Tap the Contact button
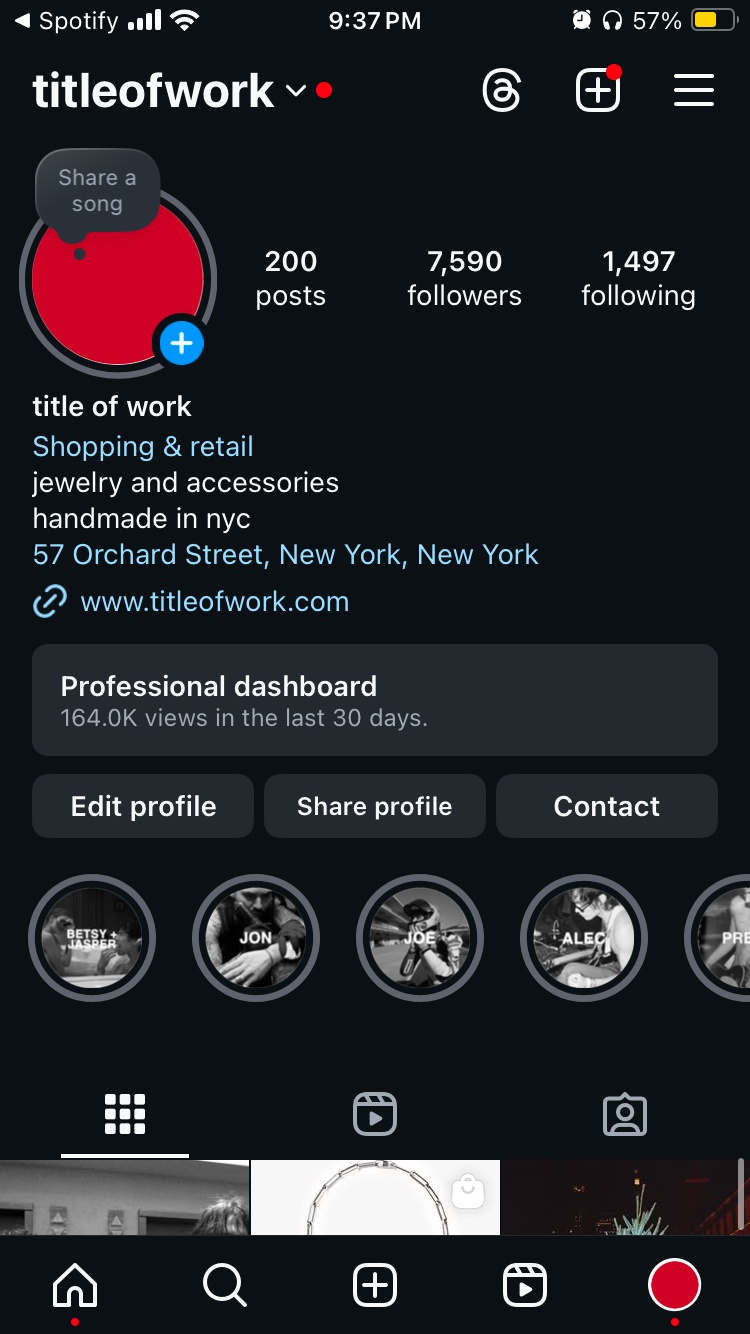The height and width of the screenshot is (1334, 750). click(606, 806)
